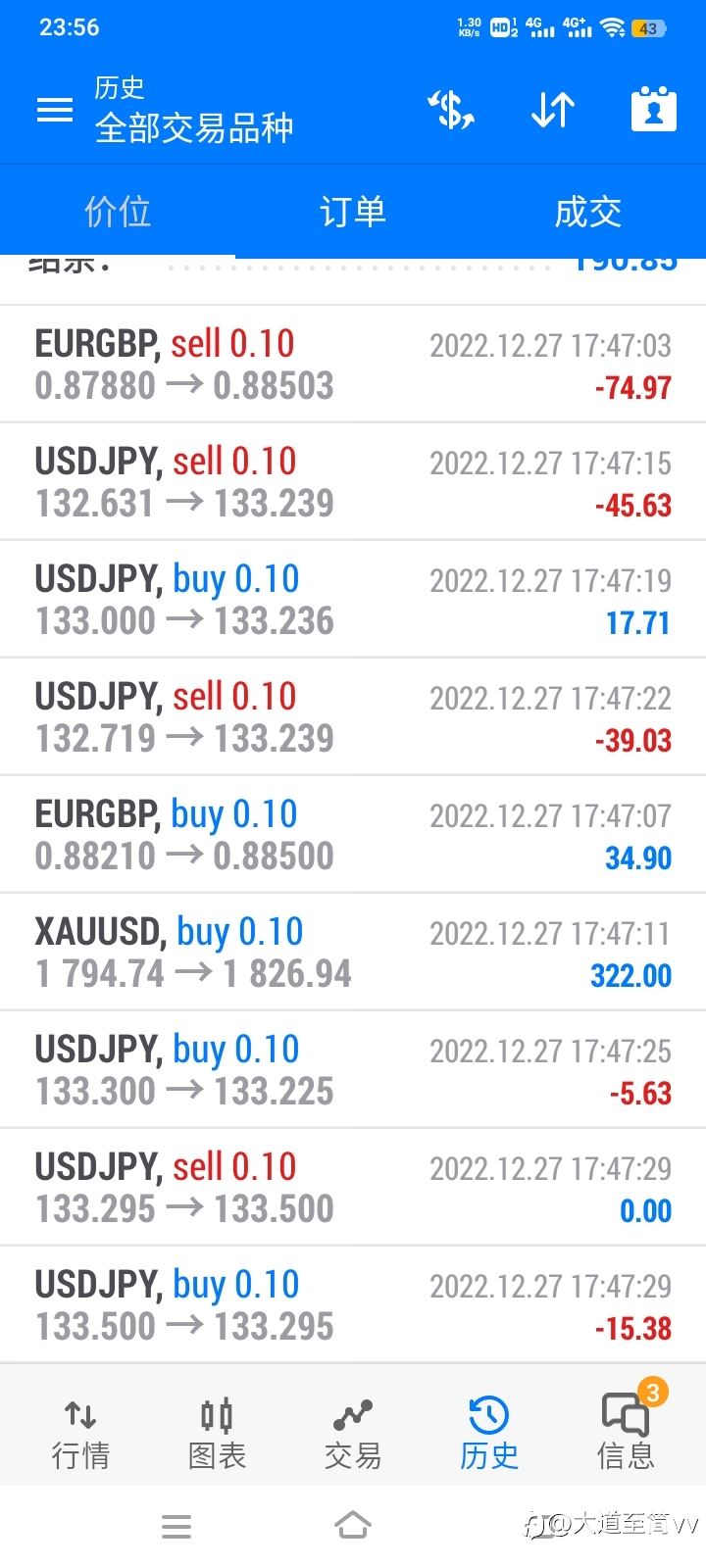
Task: Open the USDJPY buy trade with -5.63
Action: click(x=353, y=1070)
